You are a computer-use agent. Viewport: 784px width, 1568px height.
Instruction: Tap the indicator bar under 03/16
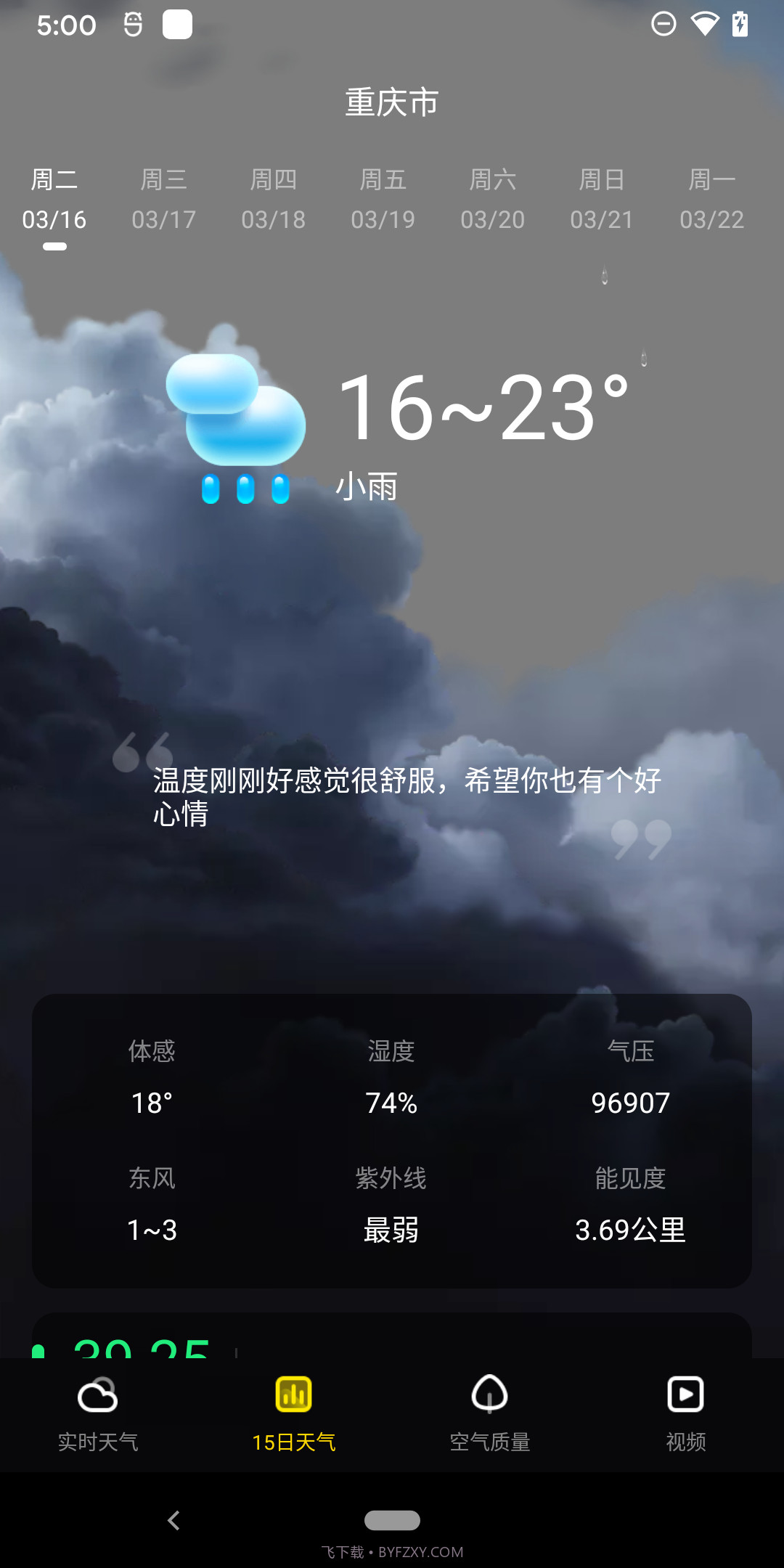coord(54,247)
